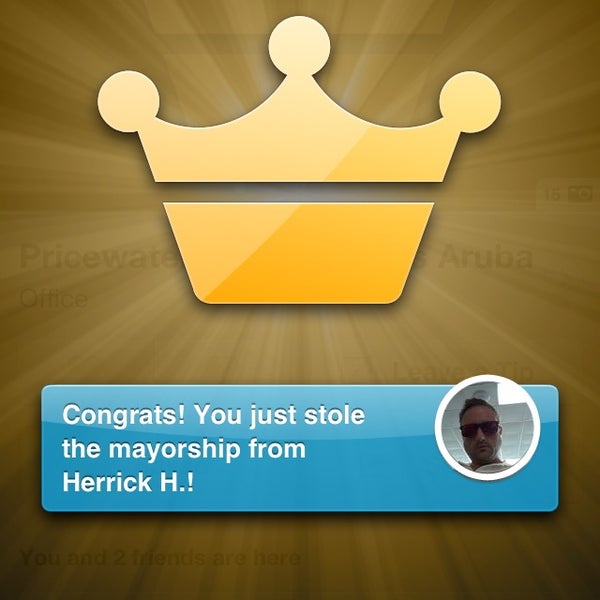Tap the mayorship congrats banner
Viewport: 600px width, 600px height.
point(240,446)
